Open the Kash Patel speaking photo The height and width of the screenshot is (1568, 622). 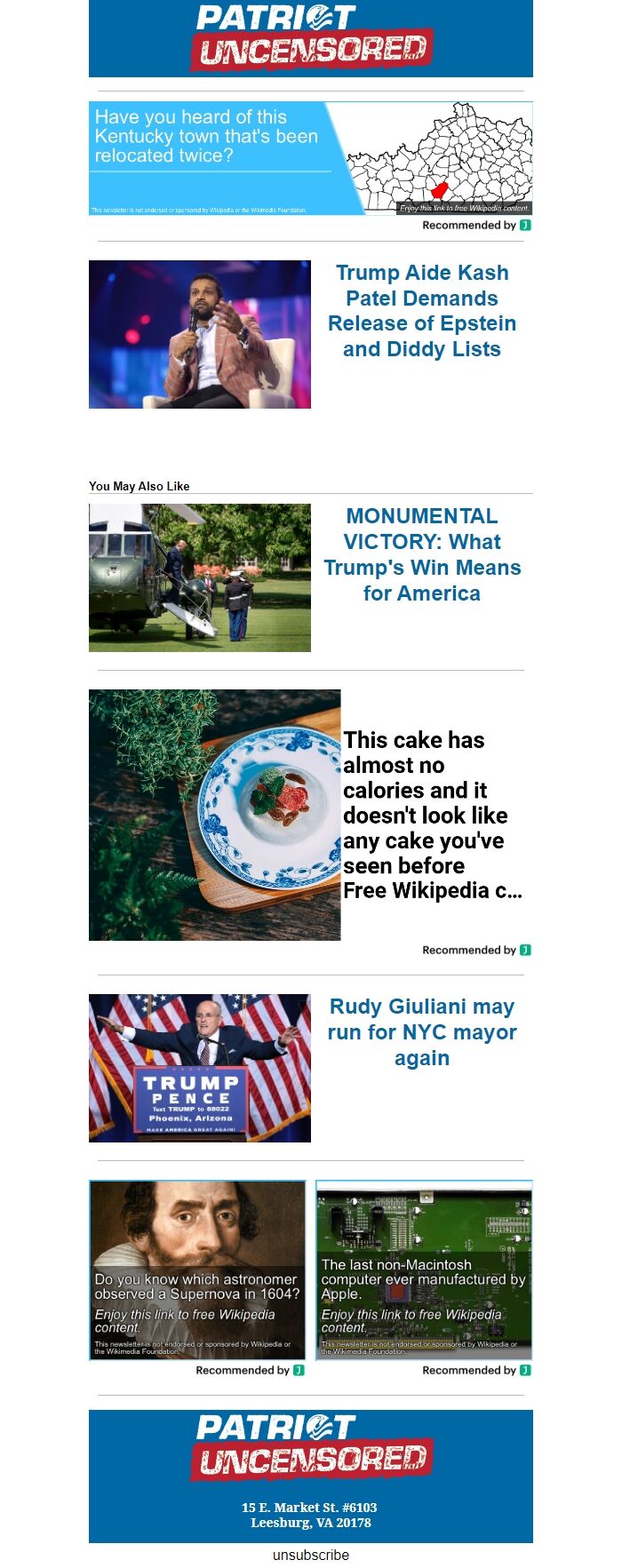pyautogui.click(x=200, y=334)
